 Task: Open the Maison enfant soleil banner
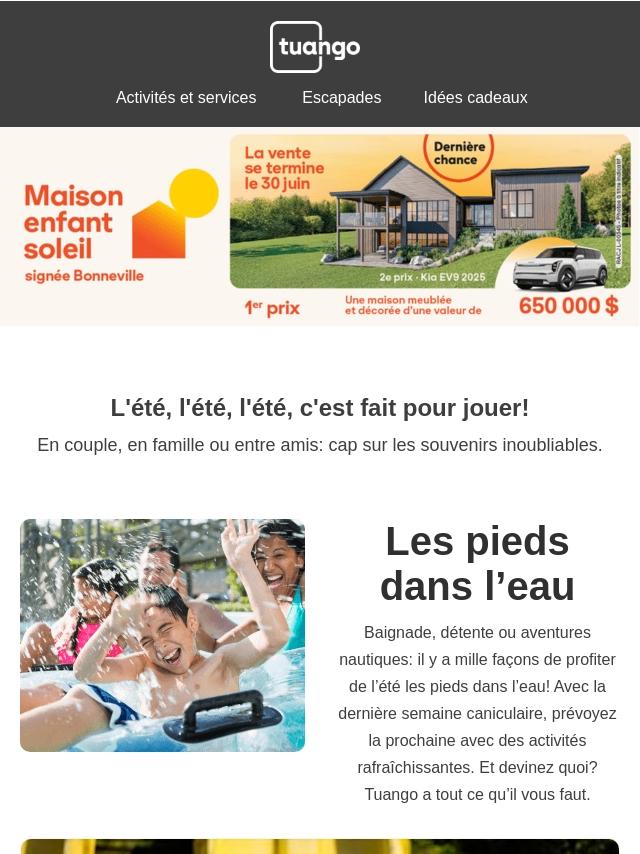[320, 226]
